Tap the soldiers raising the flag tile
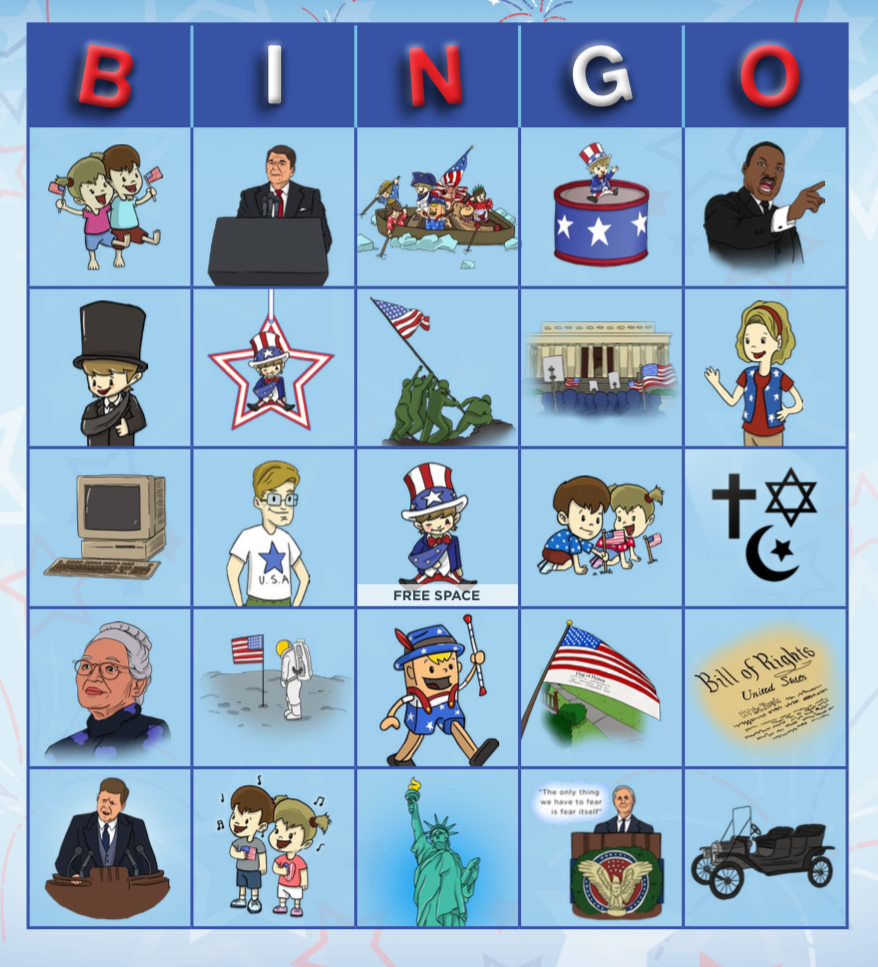 tap(437, 368)
